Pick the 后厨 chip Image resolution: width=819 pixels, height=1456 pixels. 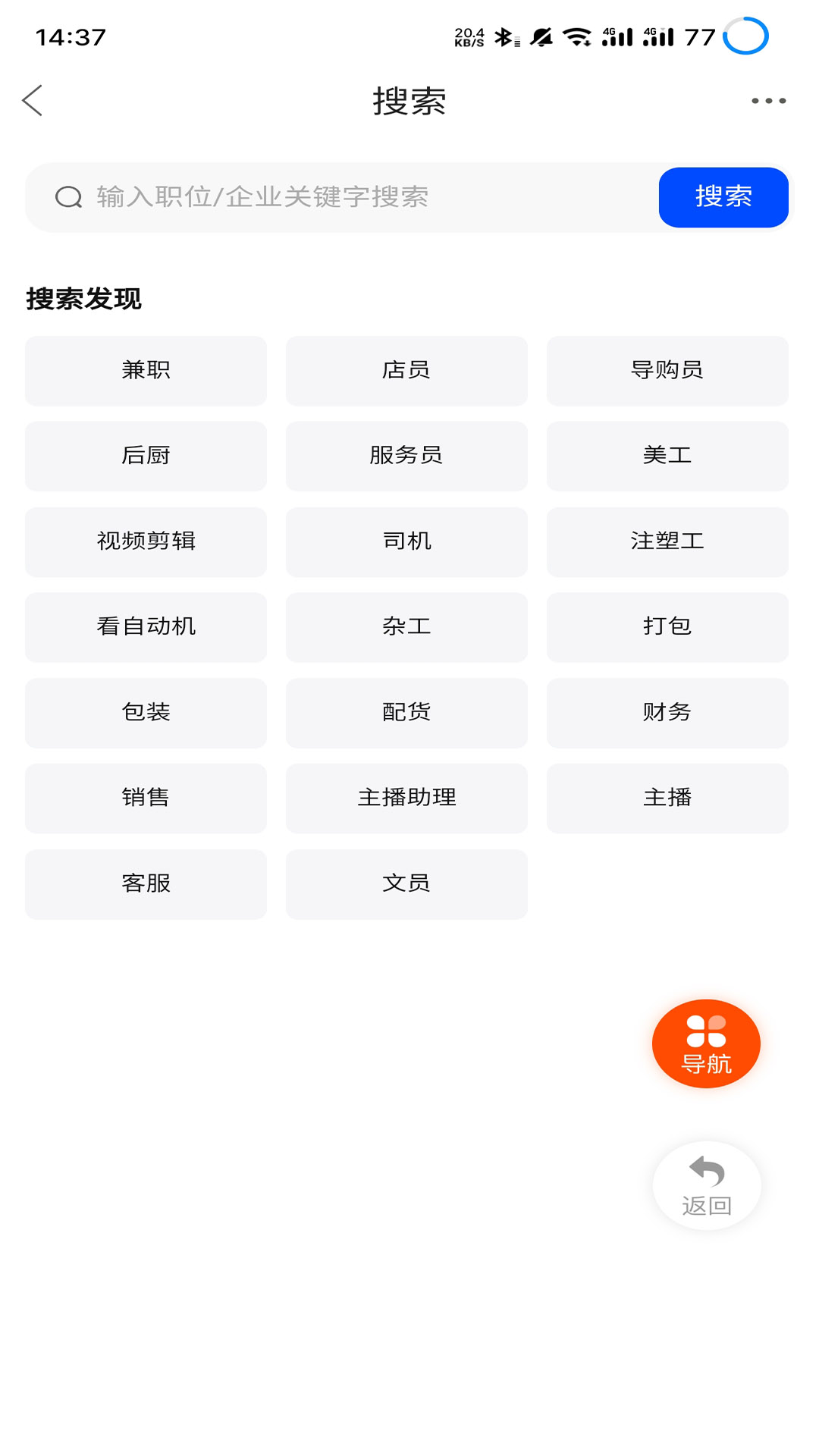pyautogui.click(x=146, y=456)
